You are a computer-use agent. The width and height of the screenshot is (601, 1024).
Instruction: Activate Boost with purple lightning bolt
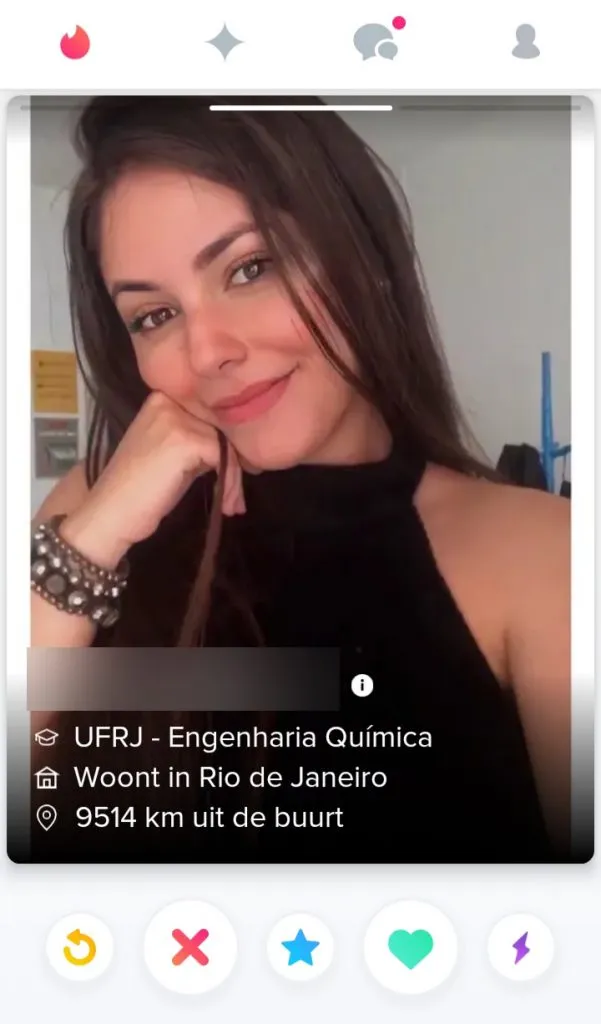[x=520, y=947]
